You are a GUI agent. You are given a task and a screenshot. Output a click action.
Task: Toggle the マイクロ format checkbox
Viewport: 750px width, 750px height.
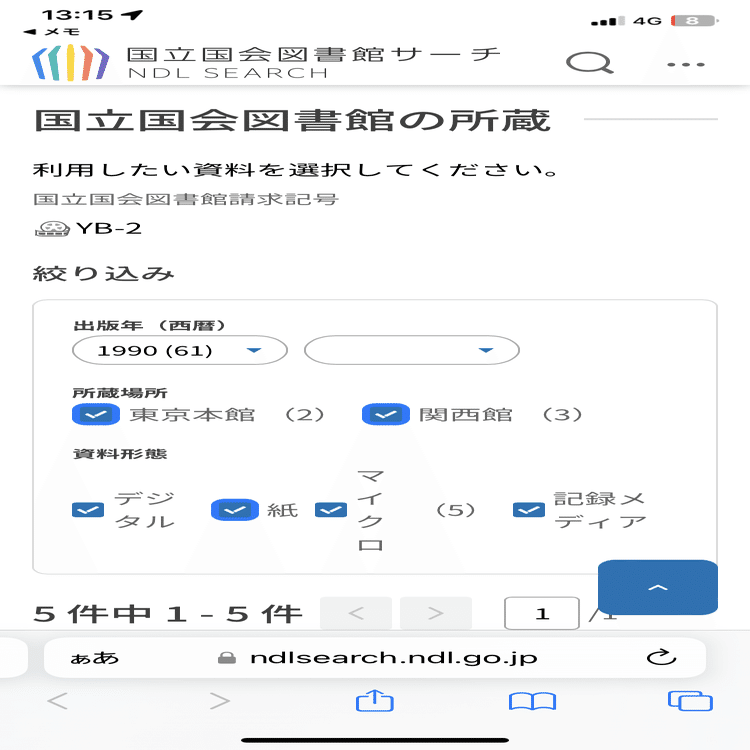coord(331,510)
